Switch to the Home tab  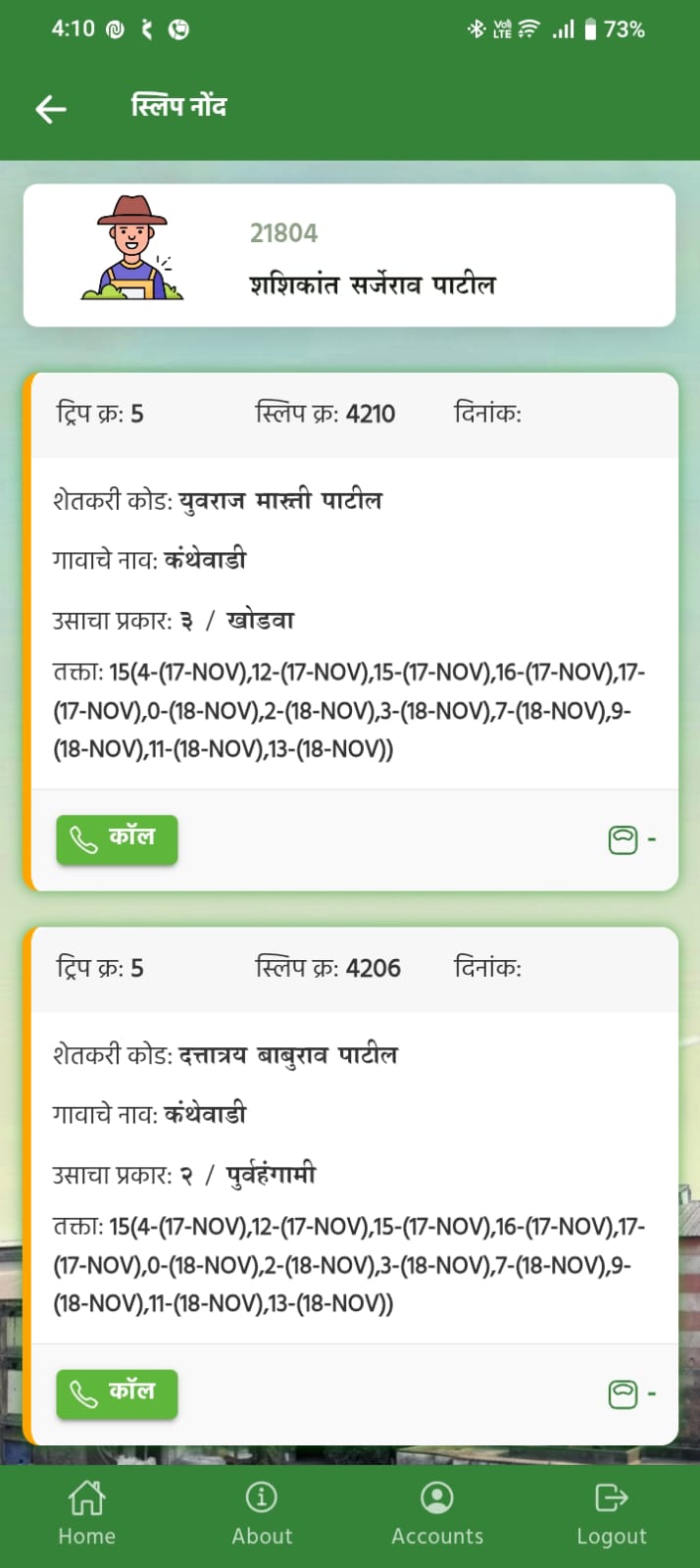click(86, 1513)
